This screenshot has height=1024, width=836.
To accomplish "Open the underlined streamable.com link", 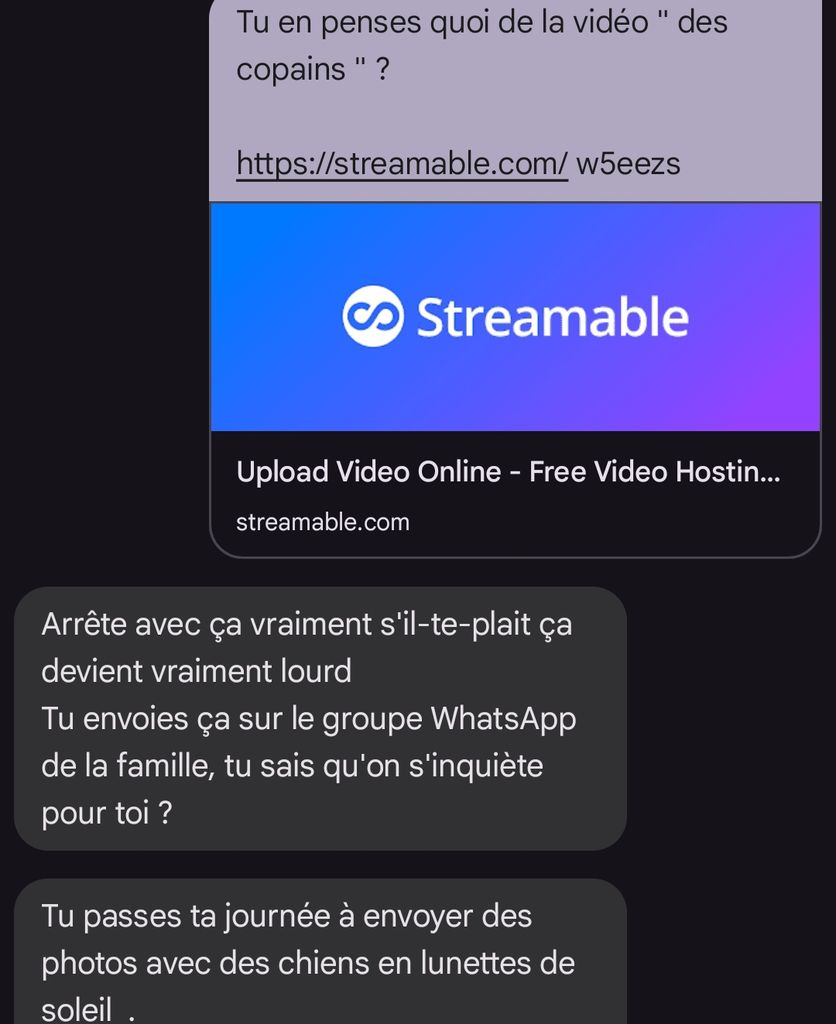I will click(402, 162).
